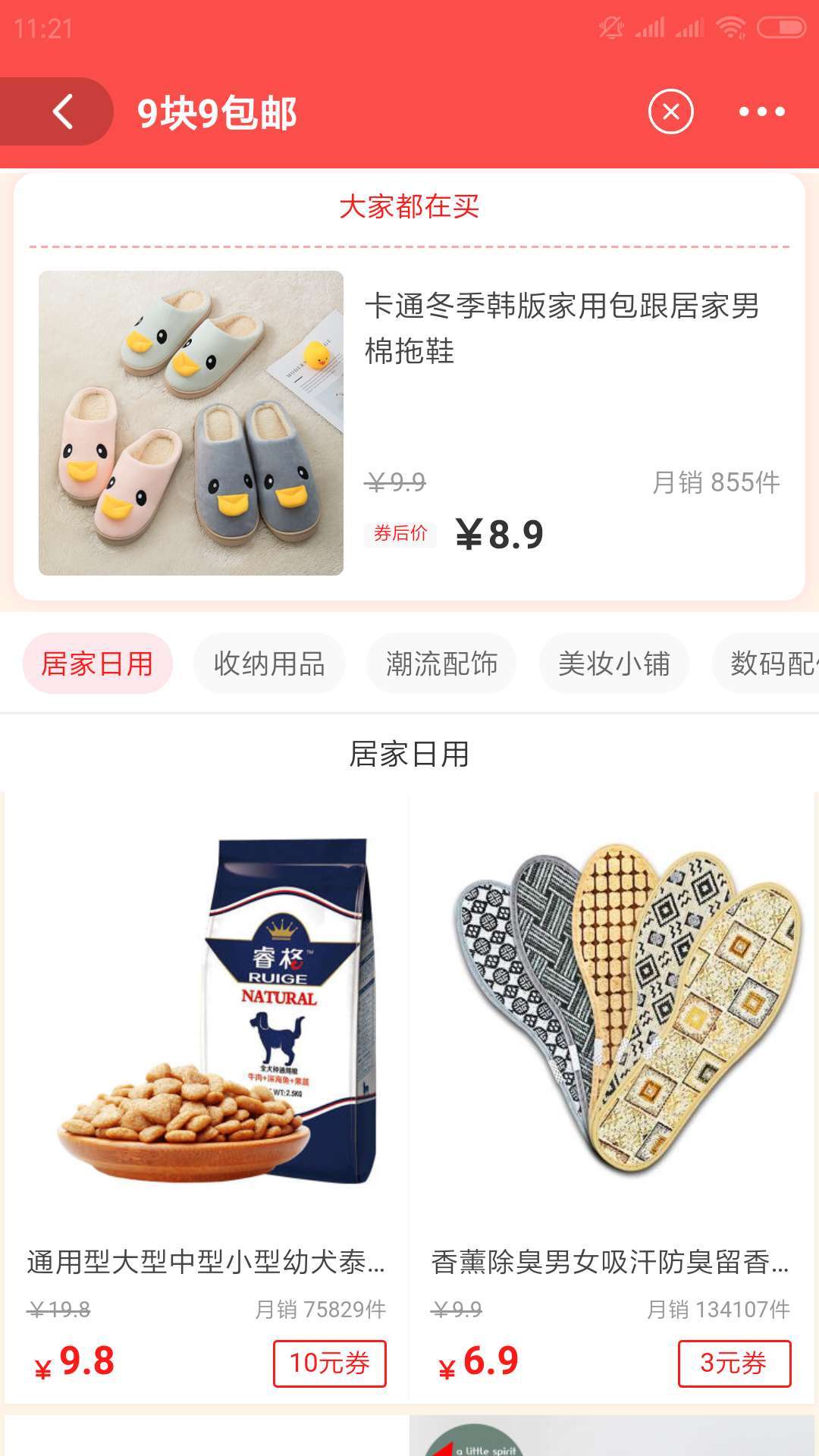819x1456 pixels.
Task: Open the cartoon duck slippers product
Action: point(409,422)
